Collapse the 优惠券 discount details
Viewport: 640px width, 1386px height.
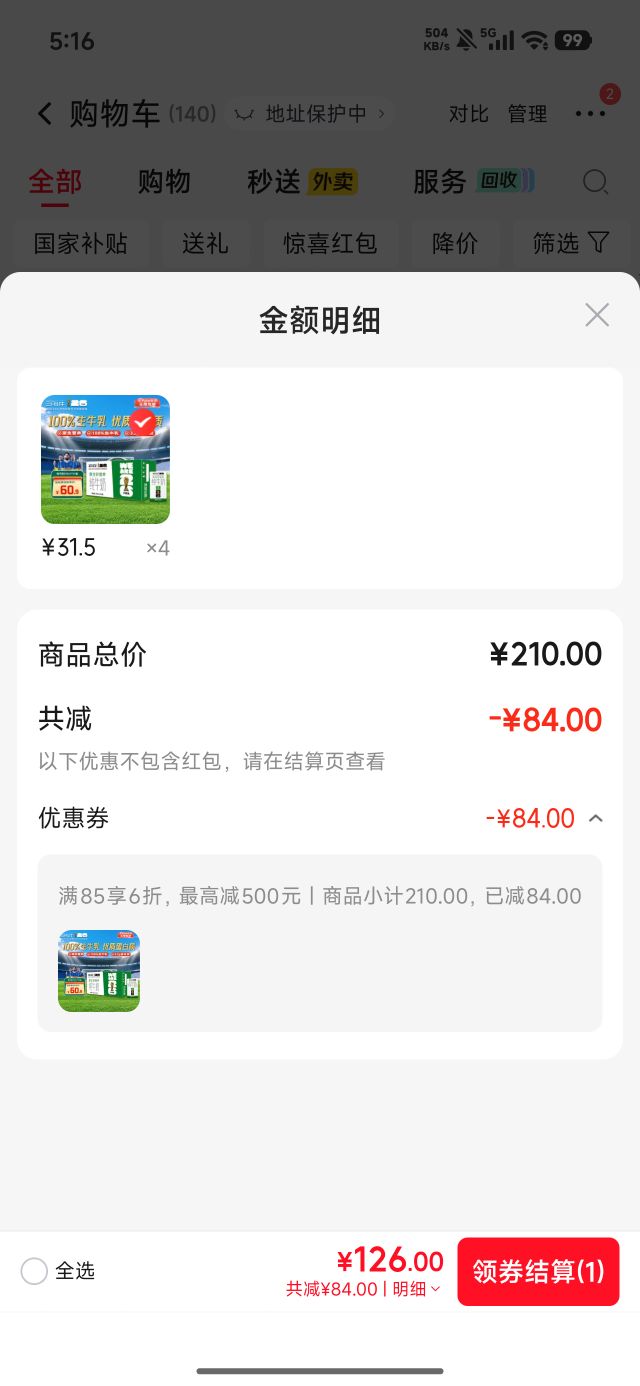596,819
